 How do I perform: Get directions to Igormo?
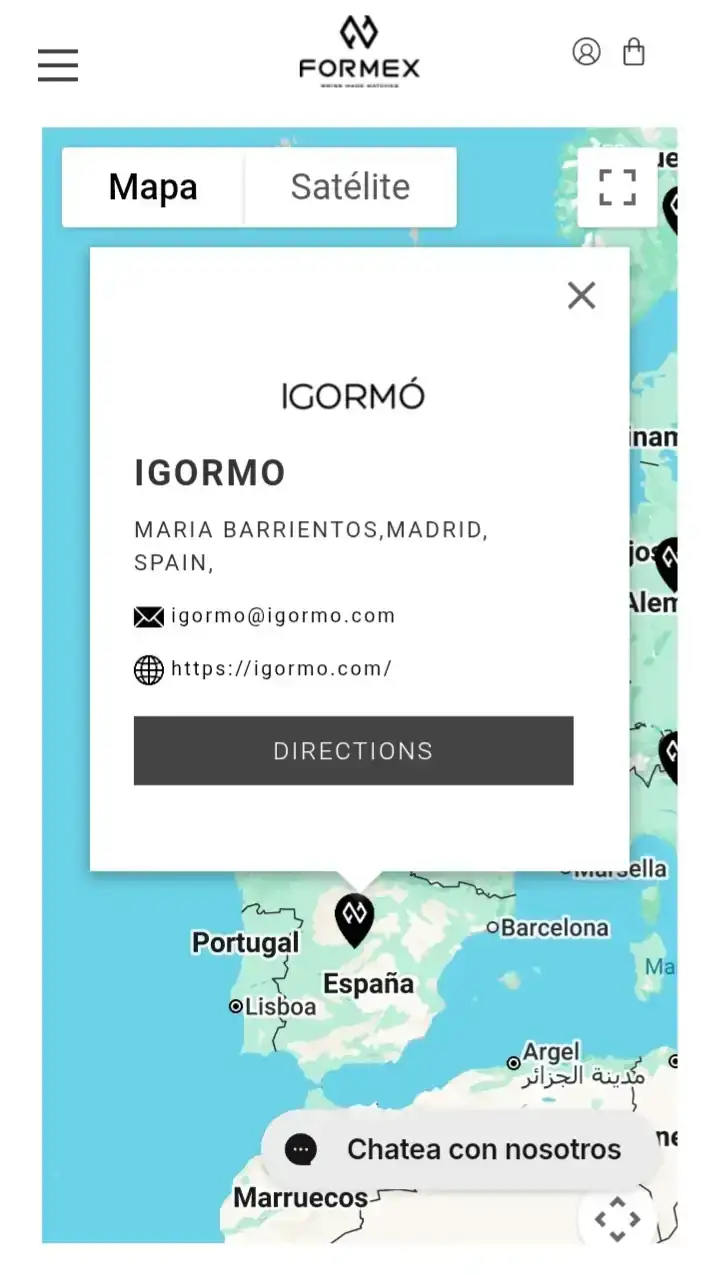[x=353, y=751]
